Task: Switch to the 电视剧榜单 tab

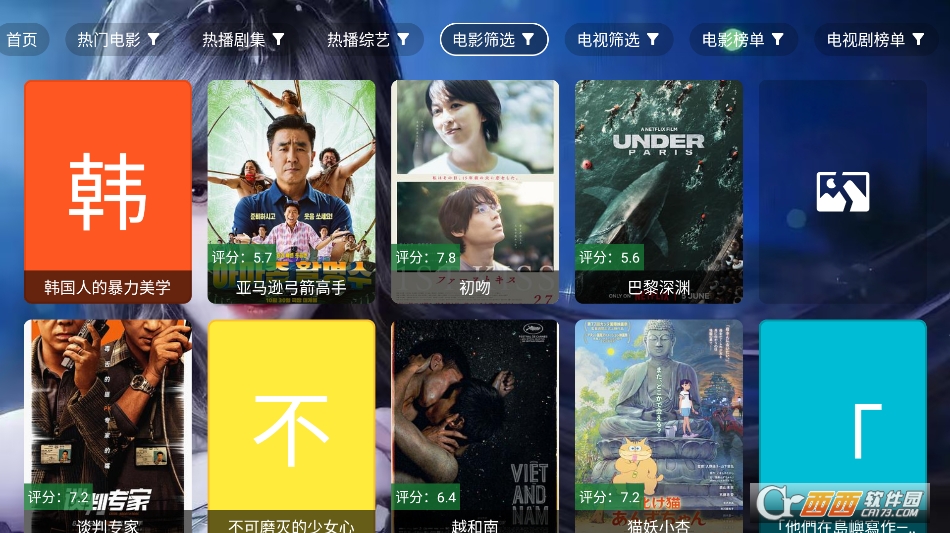Action: click(x=874, y=40)
